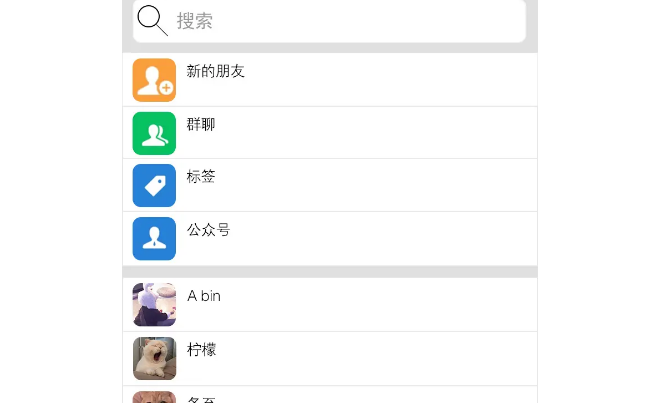Open contact A bin

[330, 305]
